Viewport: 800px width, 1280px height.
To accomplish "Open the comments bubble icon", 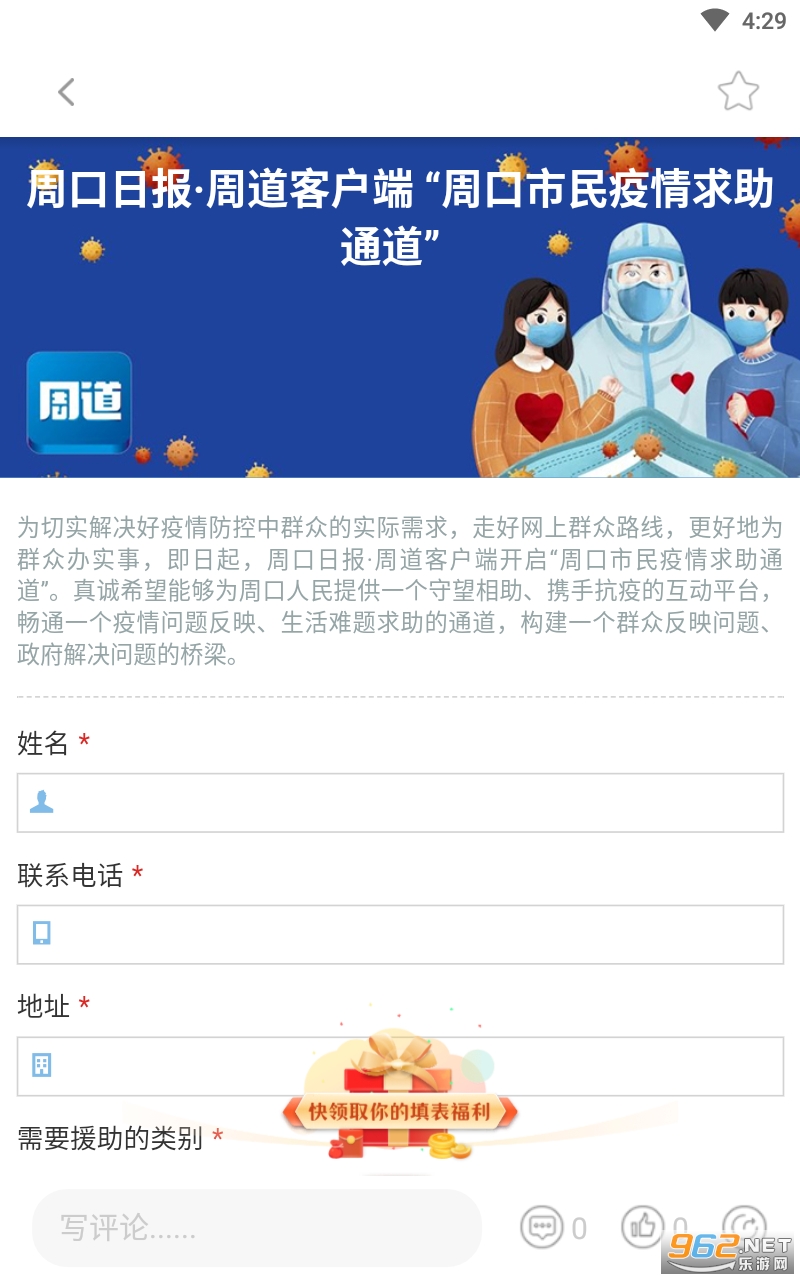I will click(543, 1227).
